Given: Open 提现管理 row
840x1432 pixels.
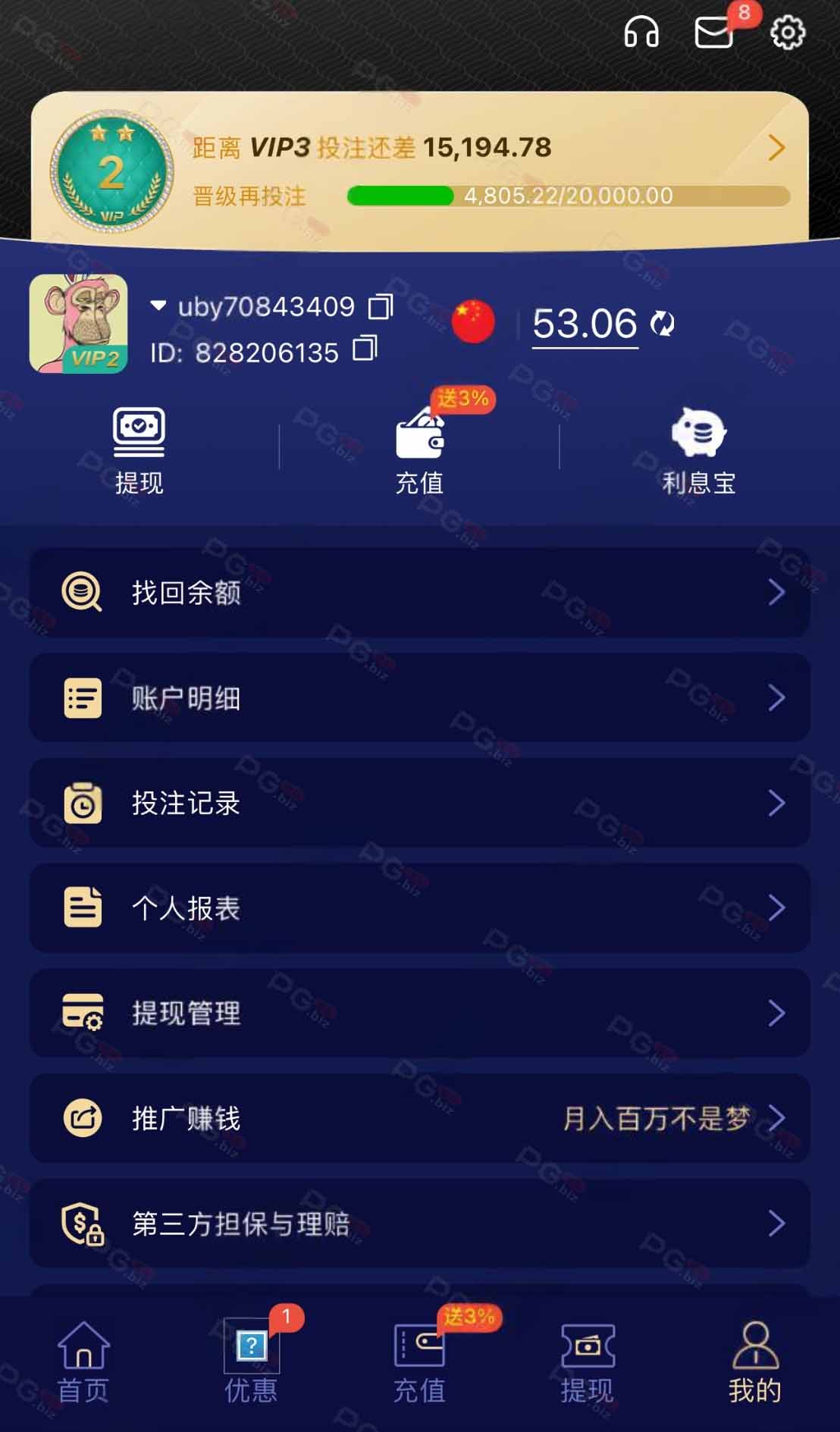Looking at the screenshot, I should pyautogui.click(x=419, y=1014).
